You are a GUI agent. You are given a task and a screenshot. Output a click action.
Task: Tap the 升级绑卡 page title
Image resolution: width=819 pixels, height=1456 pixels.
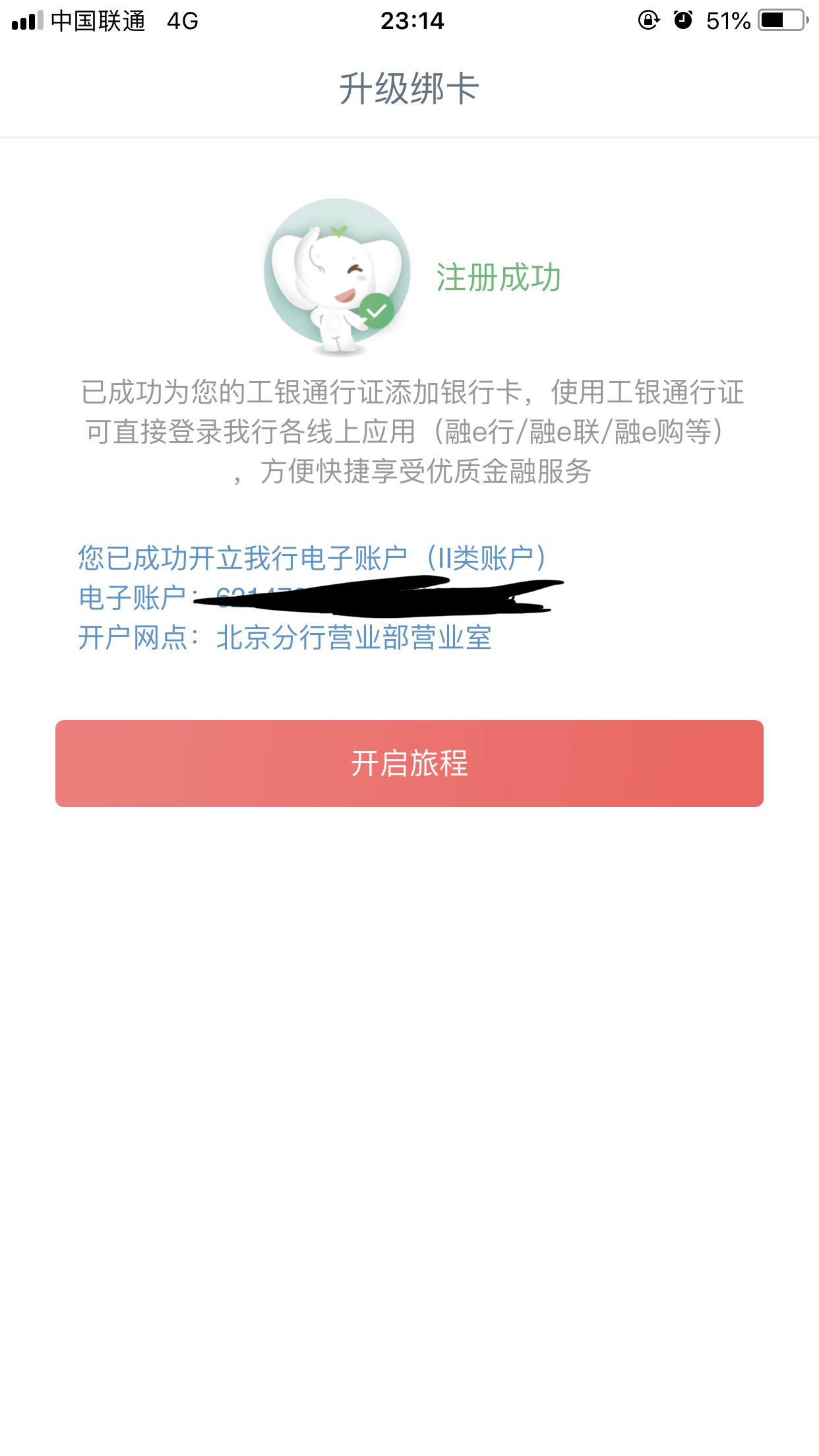409,88
